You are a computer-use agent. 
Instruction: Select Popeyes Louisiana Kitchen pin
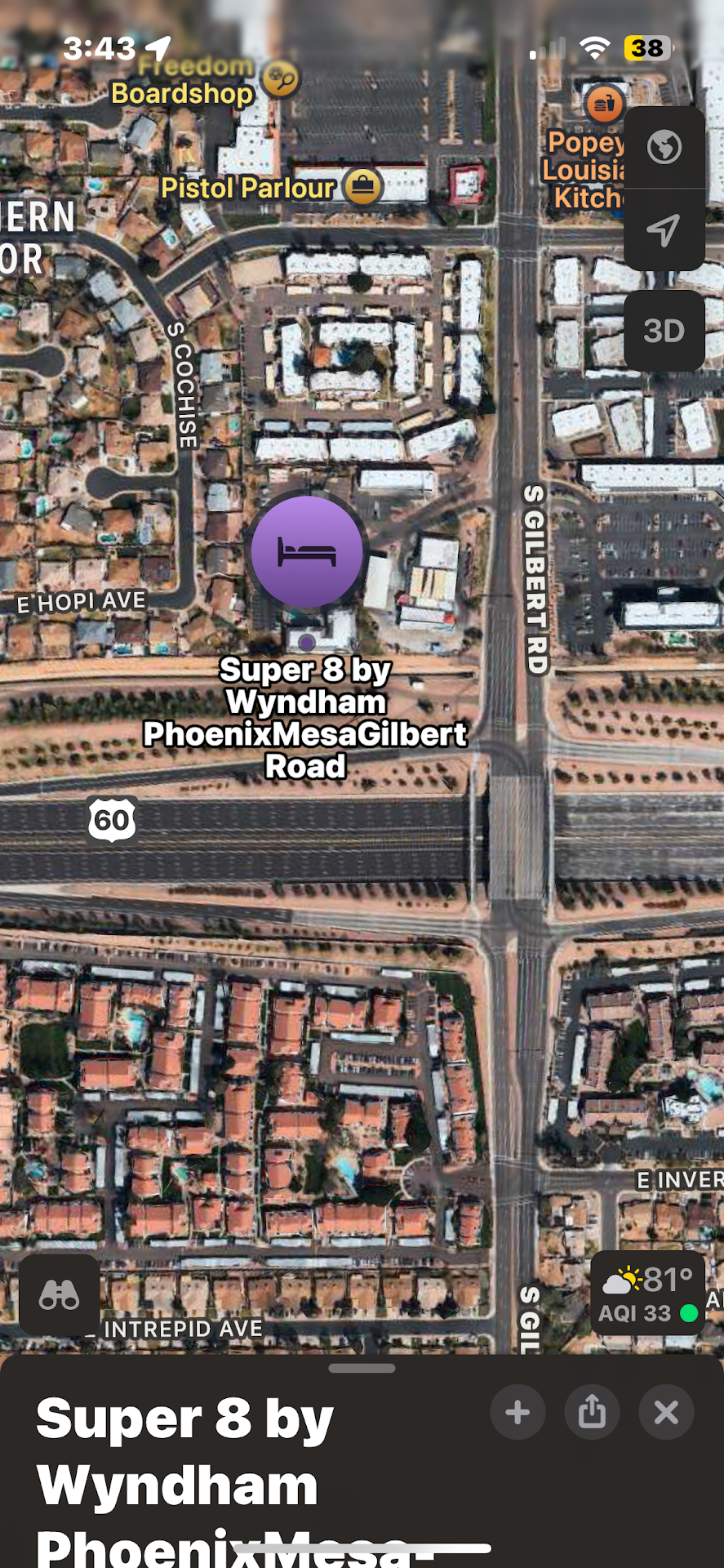(604, 104)
